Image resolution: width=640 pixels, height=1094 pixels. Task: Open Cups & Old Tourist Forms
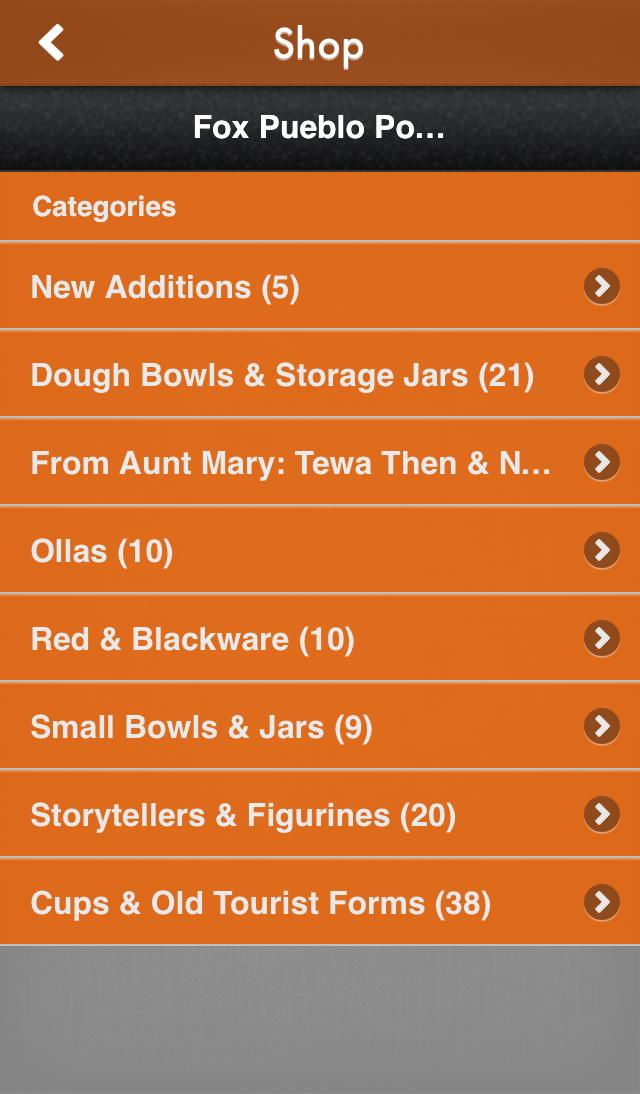[x=320, y=903]
